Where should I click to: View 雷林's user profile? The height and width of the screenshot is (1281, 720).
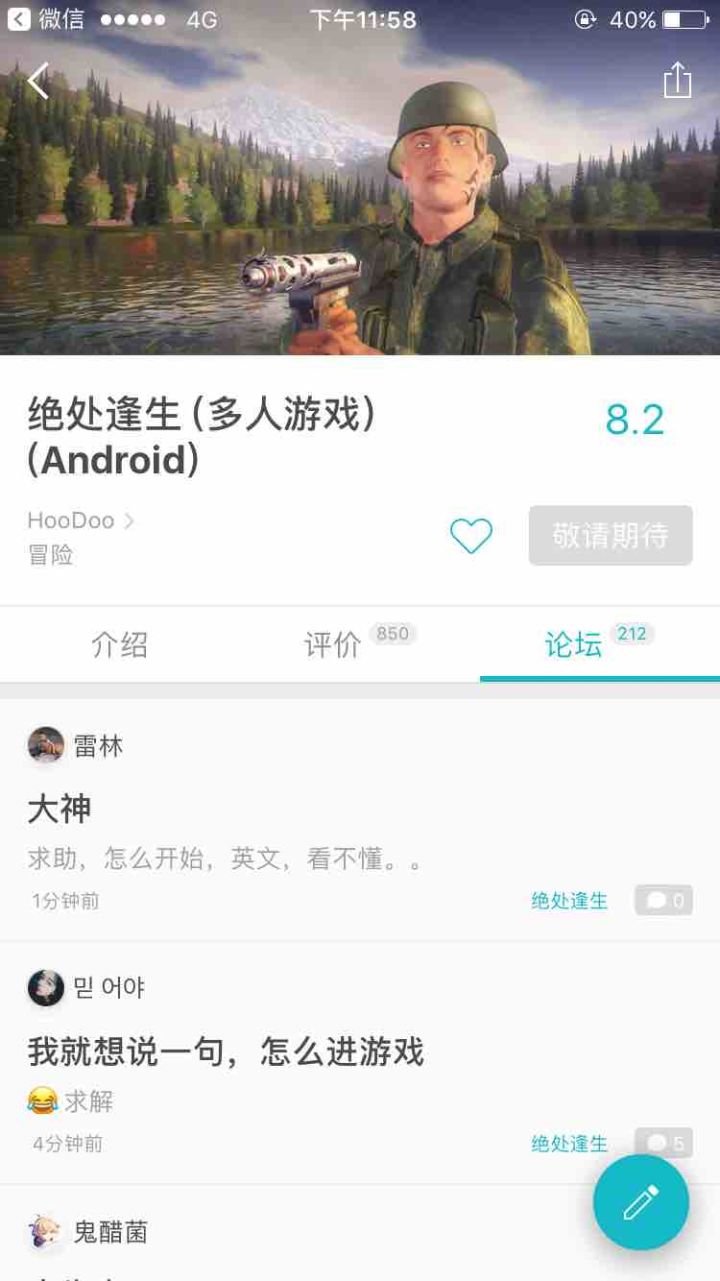76,745
